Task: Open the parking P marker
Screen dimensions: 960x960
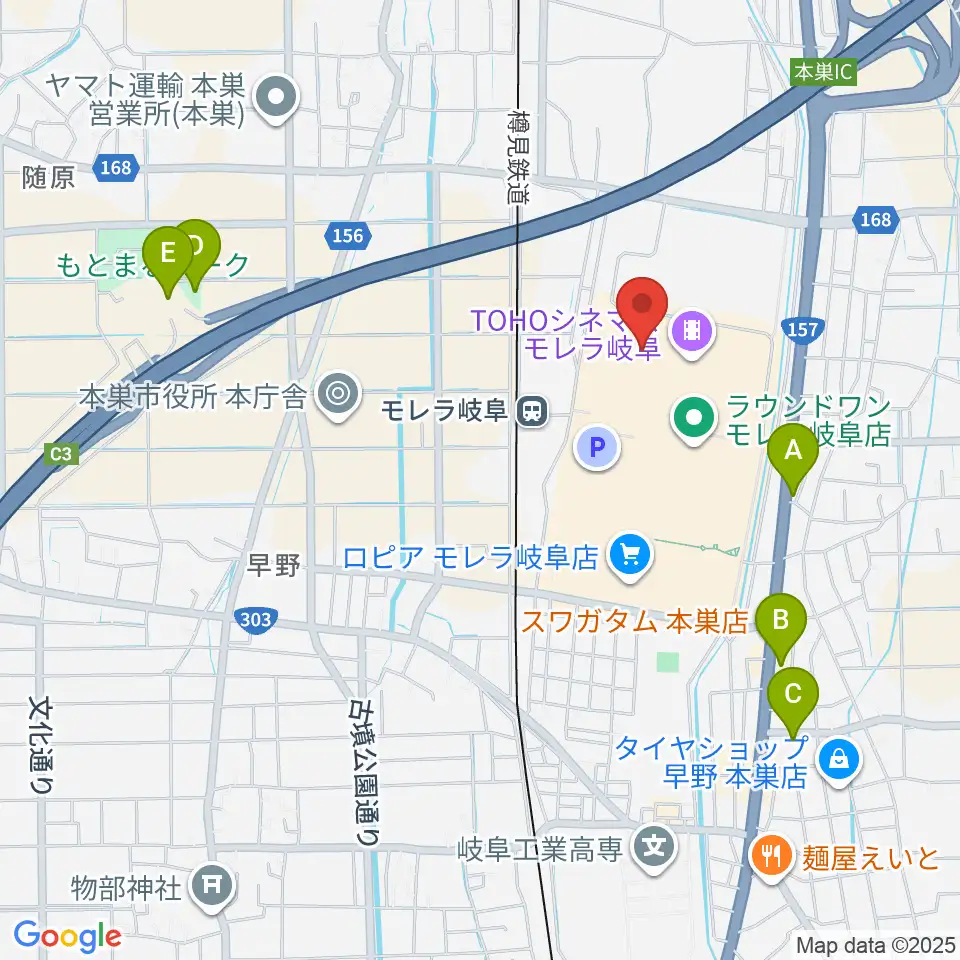Action: pos(597,448)
